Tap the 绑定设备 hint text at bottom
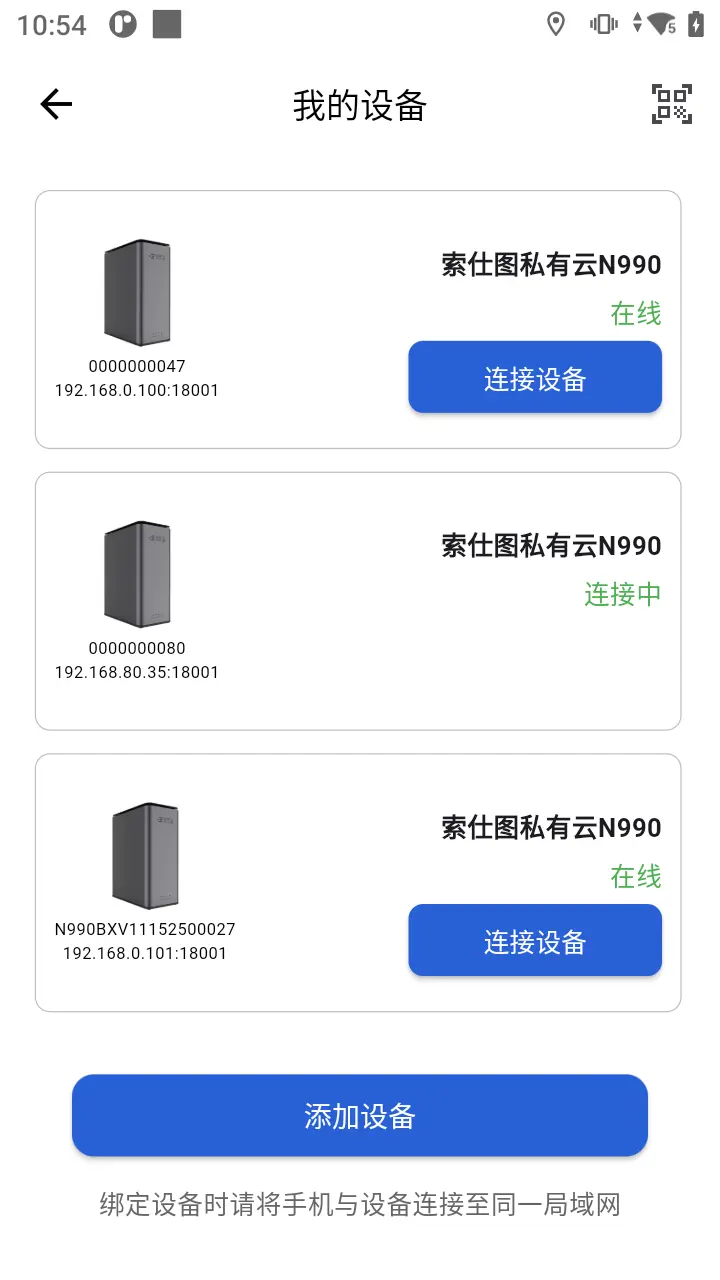The image size is (720, 1280). (x=359, y=1205)
